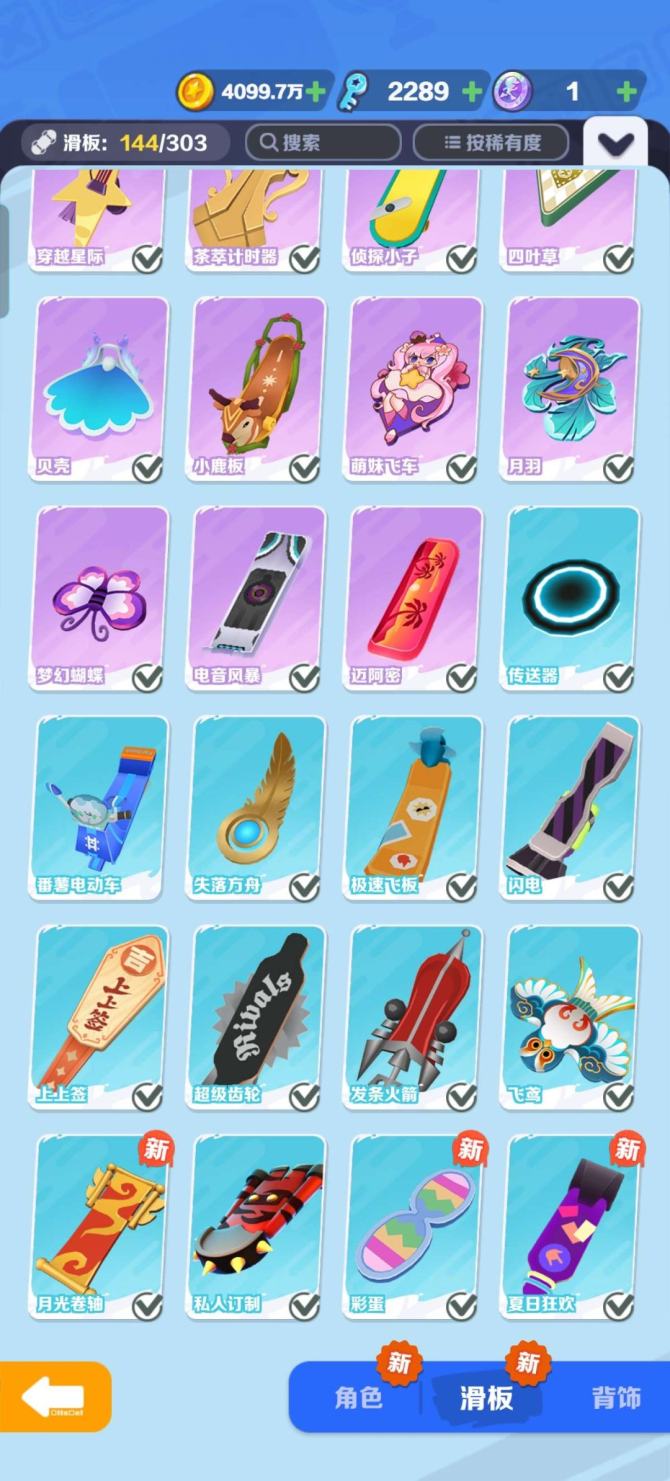Open the 搜索 search field
This screenshot has width=670, height=1481.
tap(323, 142)
